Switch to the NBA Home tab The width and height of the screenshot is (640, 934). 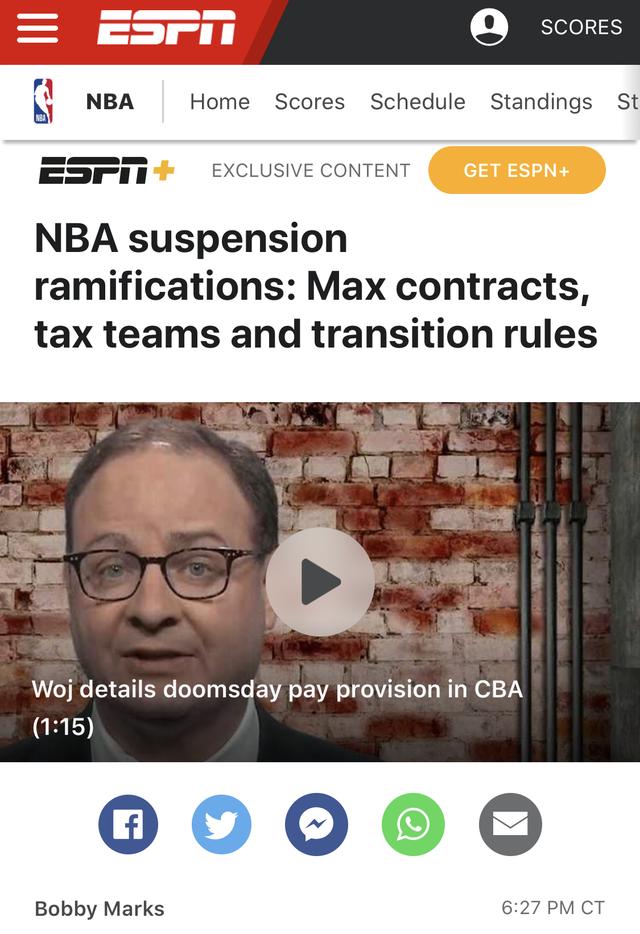pos(219,101)
